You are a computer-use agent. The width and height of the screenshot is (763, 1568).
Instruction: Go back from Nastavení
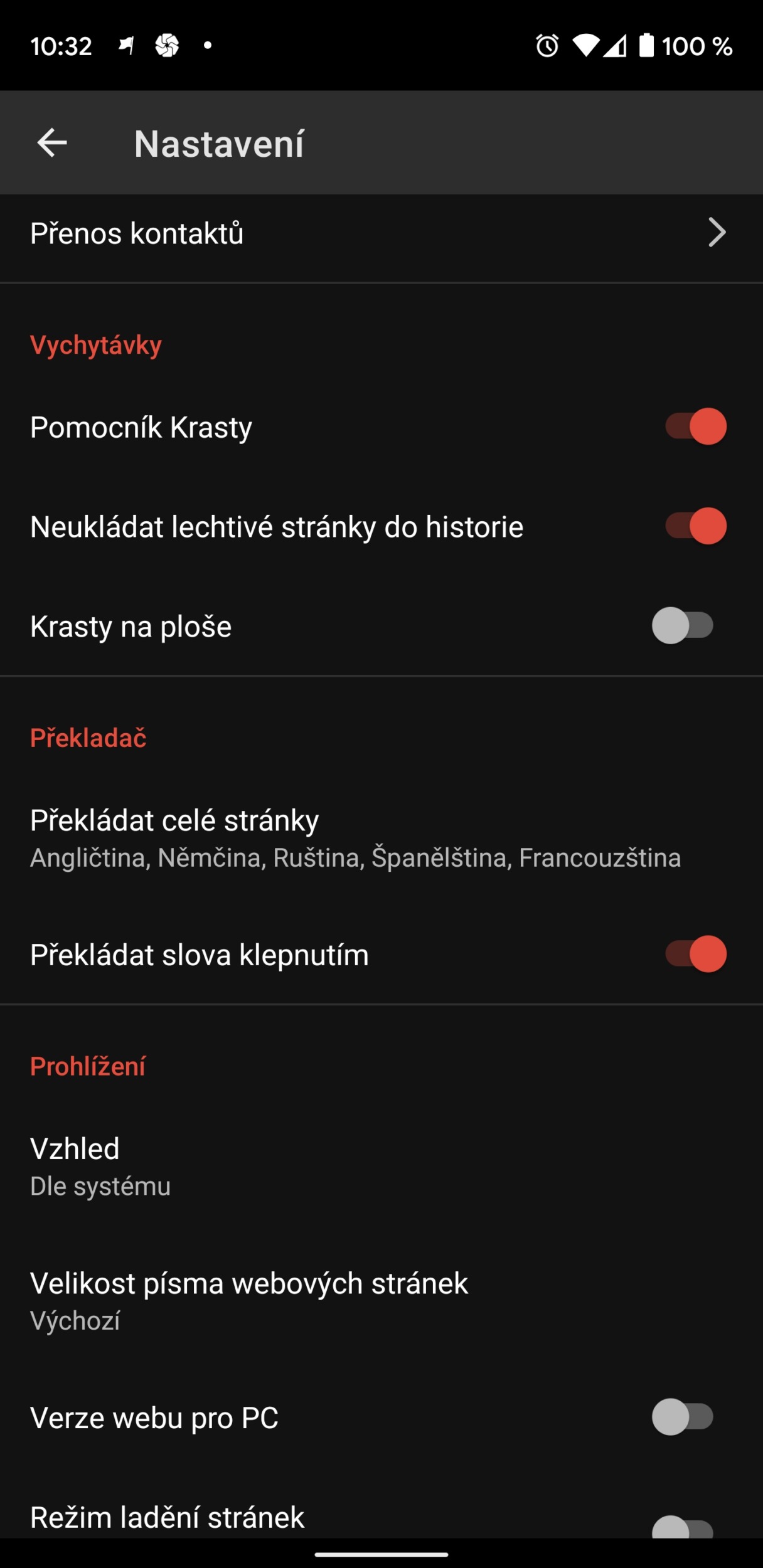[52, 143]
